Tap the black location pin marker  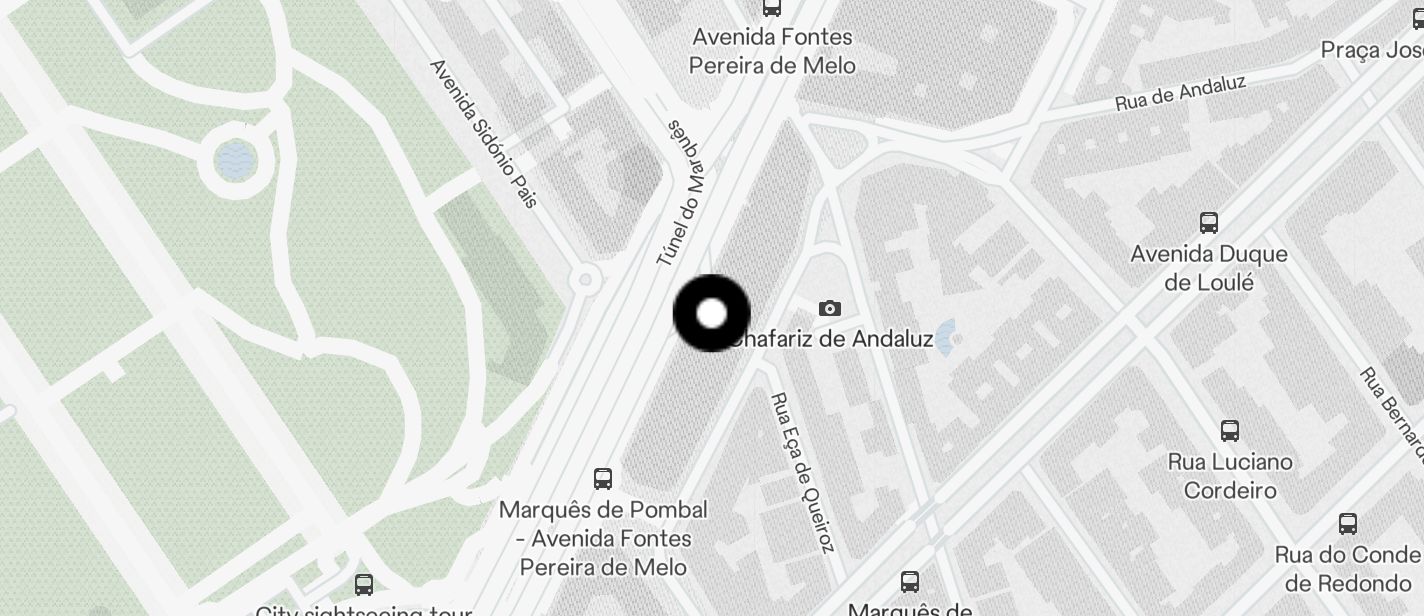[x=711, y=313]
